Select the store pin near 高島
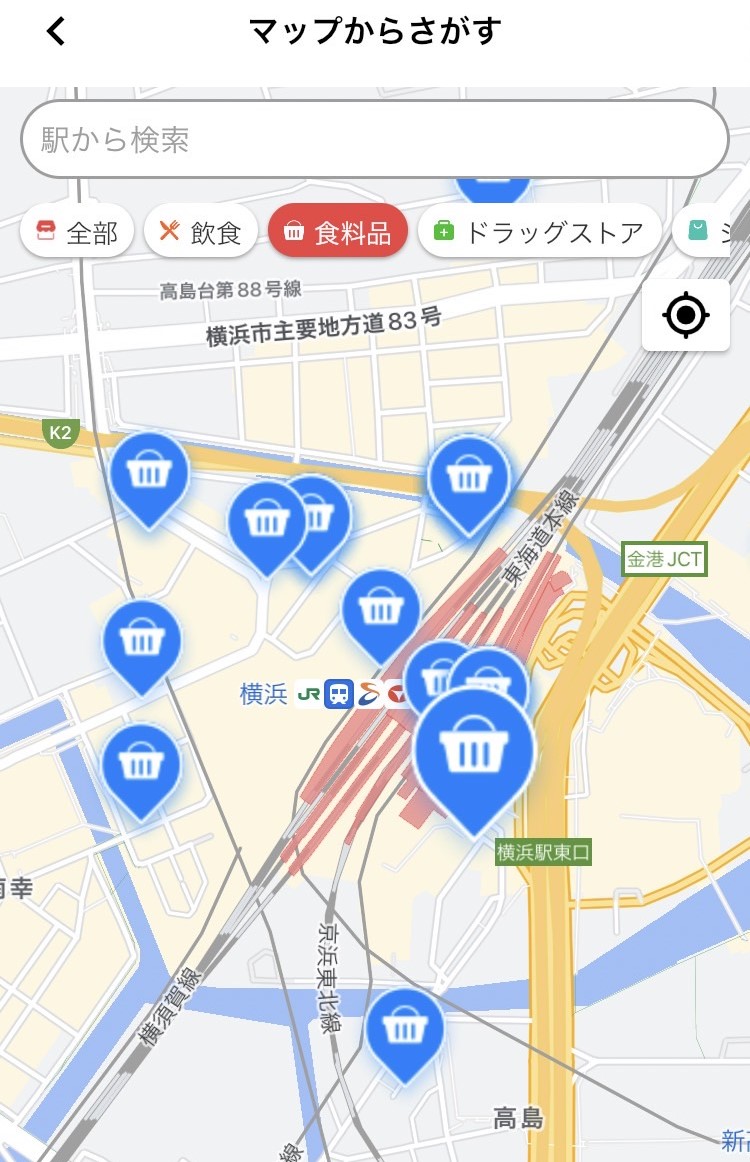 pos(405,1028)
